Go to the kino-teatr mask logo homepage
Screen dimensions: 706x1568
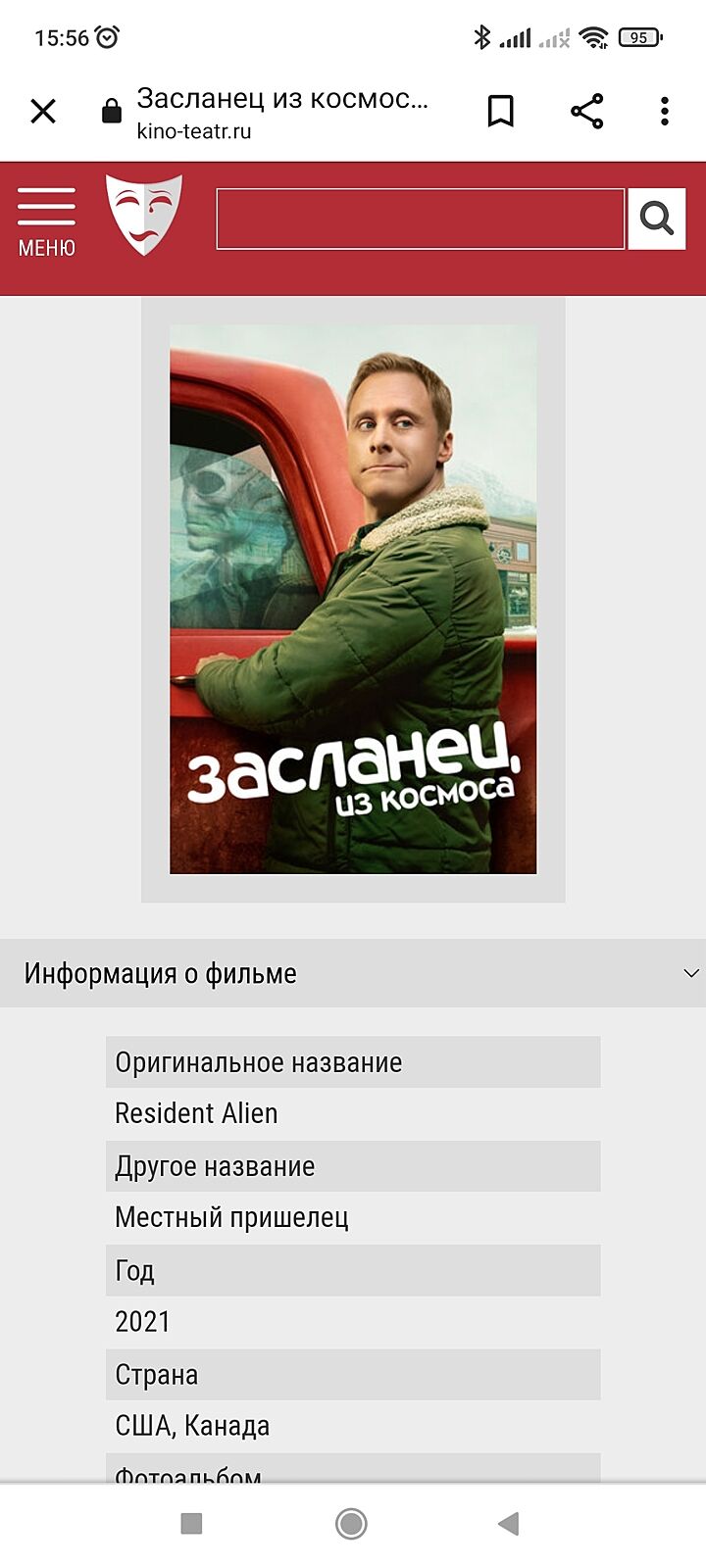pos(144,215)
